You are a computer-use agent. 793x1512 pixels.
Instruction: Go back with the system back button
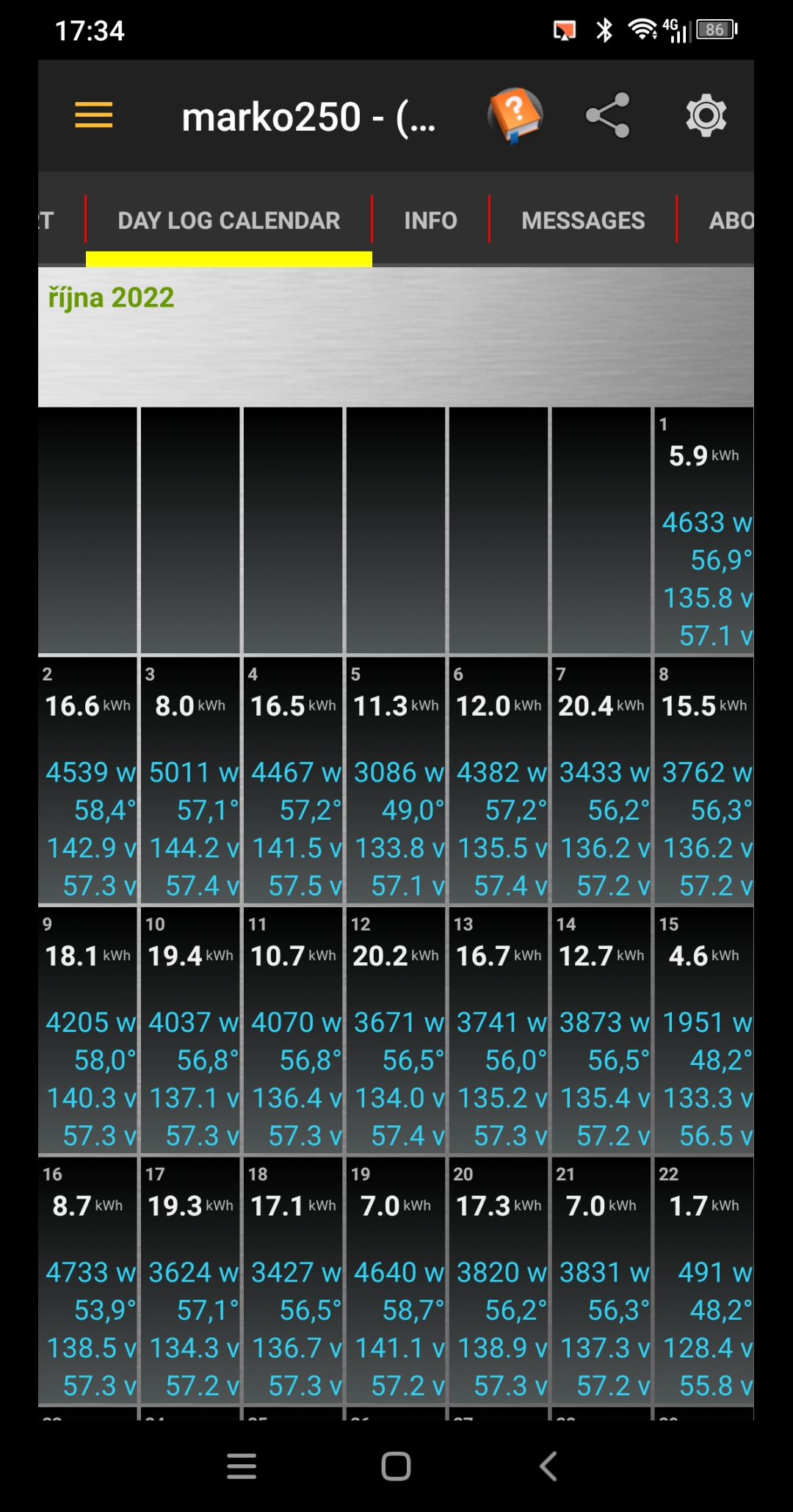coord(548,1466)
